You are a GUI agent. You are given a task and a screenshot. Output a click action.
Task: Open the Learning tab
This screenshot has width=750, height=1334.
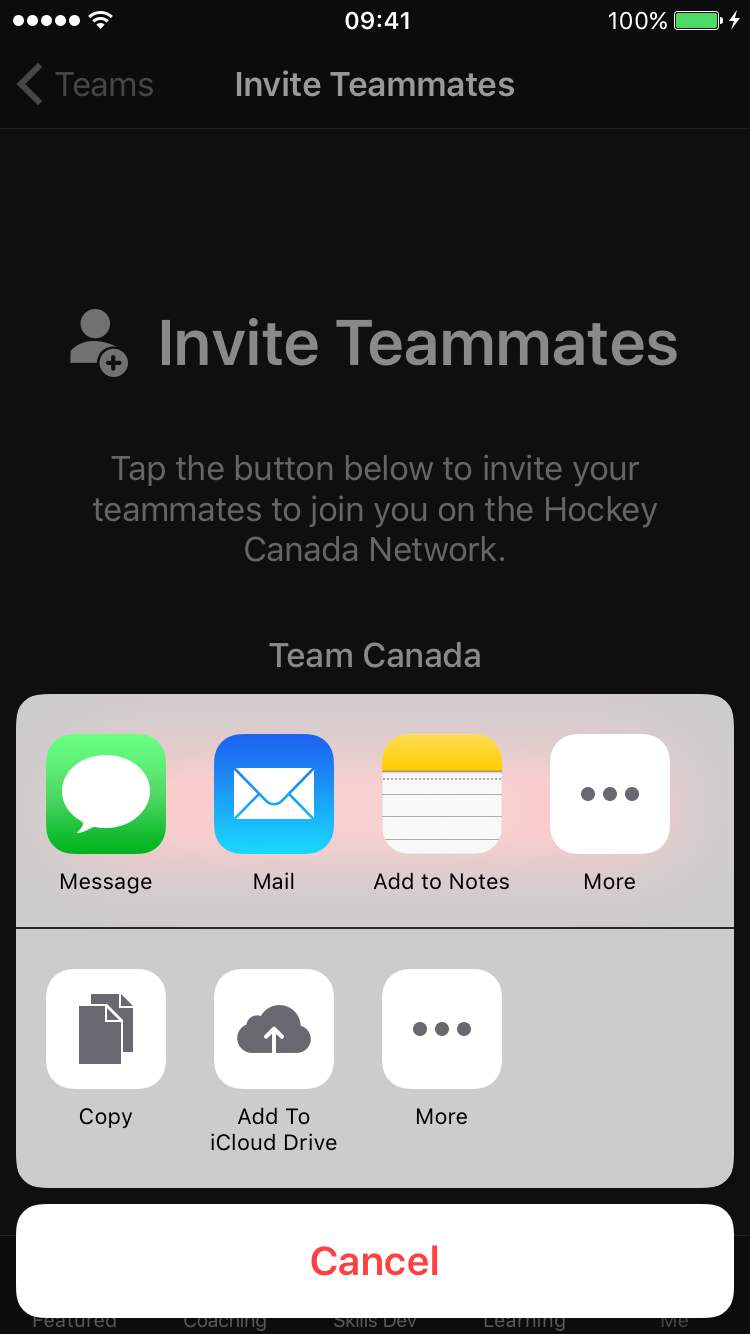click(523, 1320)
